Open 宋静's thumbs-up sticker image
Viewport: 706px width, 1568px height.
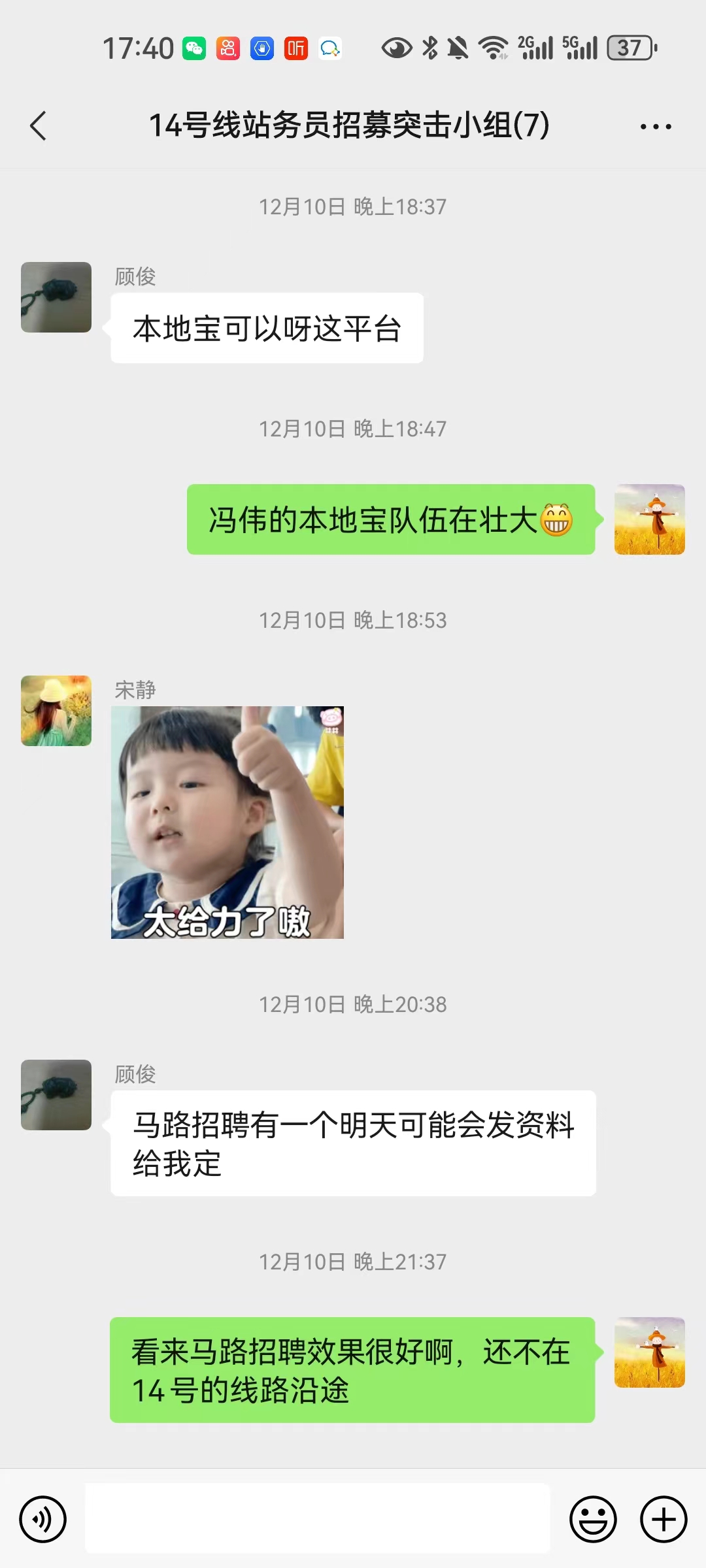(x=227, y=822)
